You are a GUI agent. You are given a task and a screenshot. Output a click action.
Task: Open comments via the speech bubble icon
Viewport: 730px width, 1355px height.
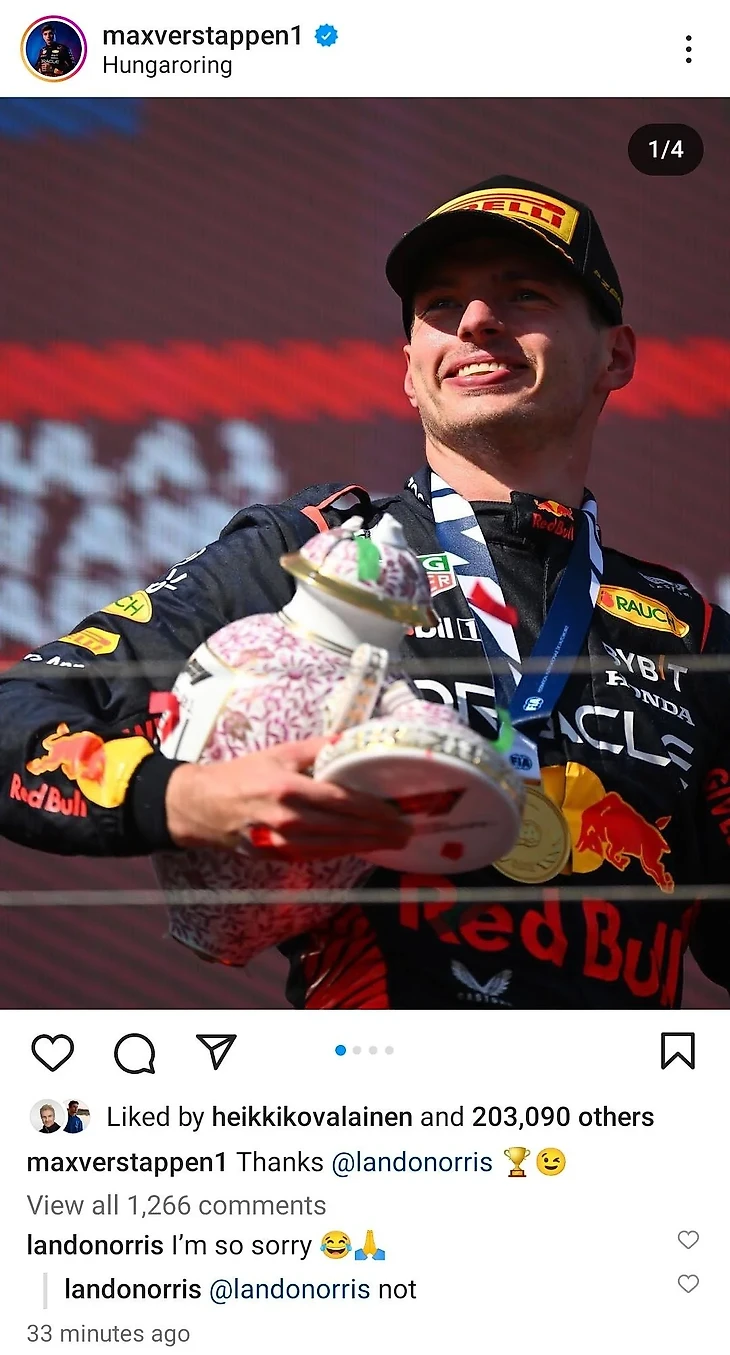point(134,1052)
